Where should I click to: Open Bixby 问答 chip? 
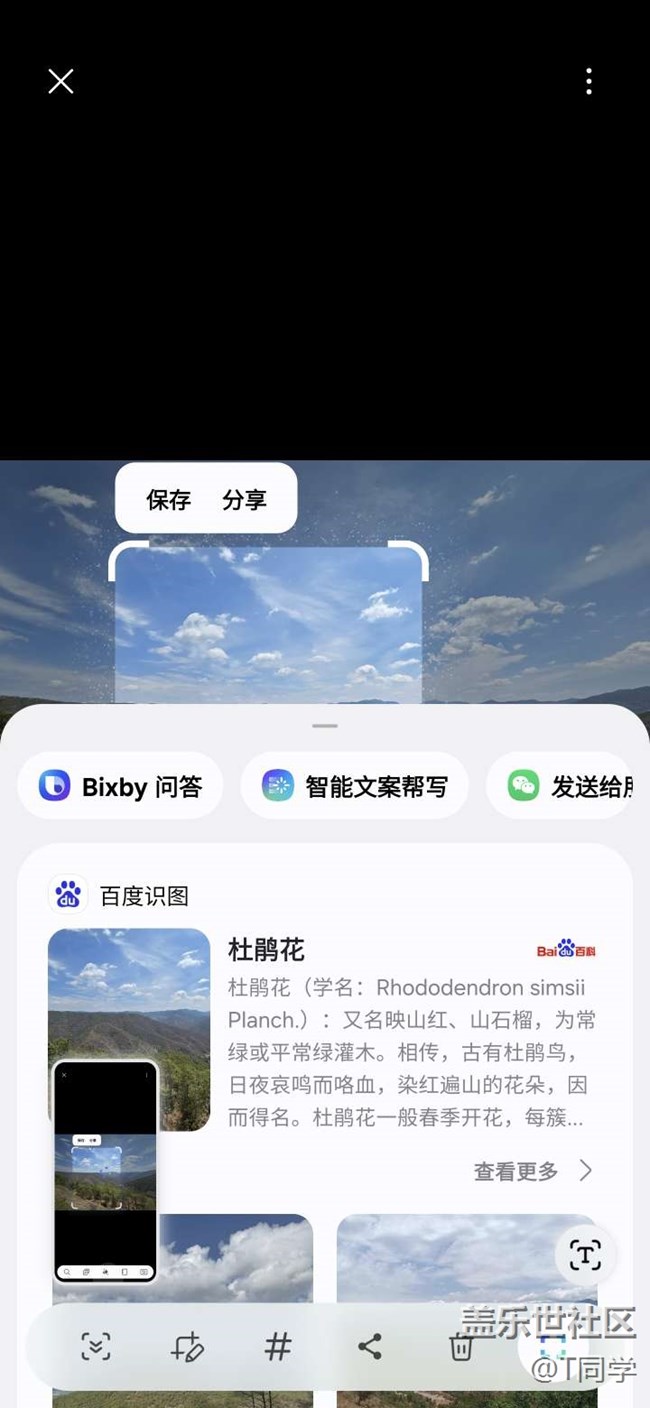pos(120,787)
